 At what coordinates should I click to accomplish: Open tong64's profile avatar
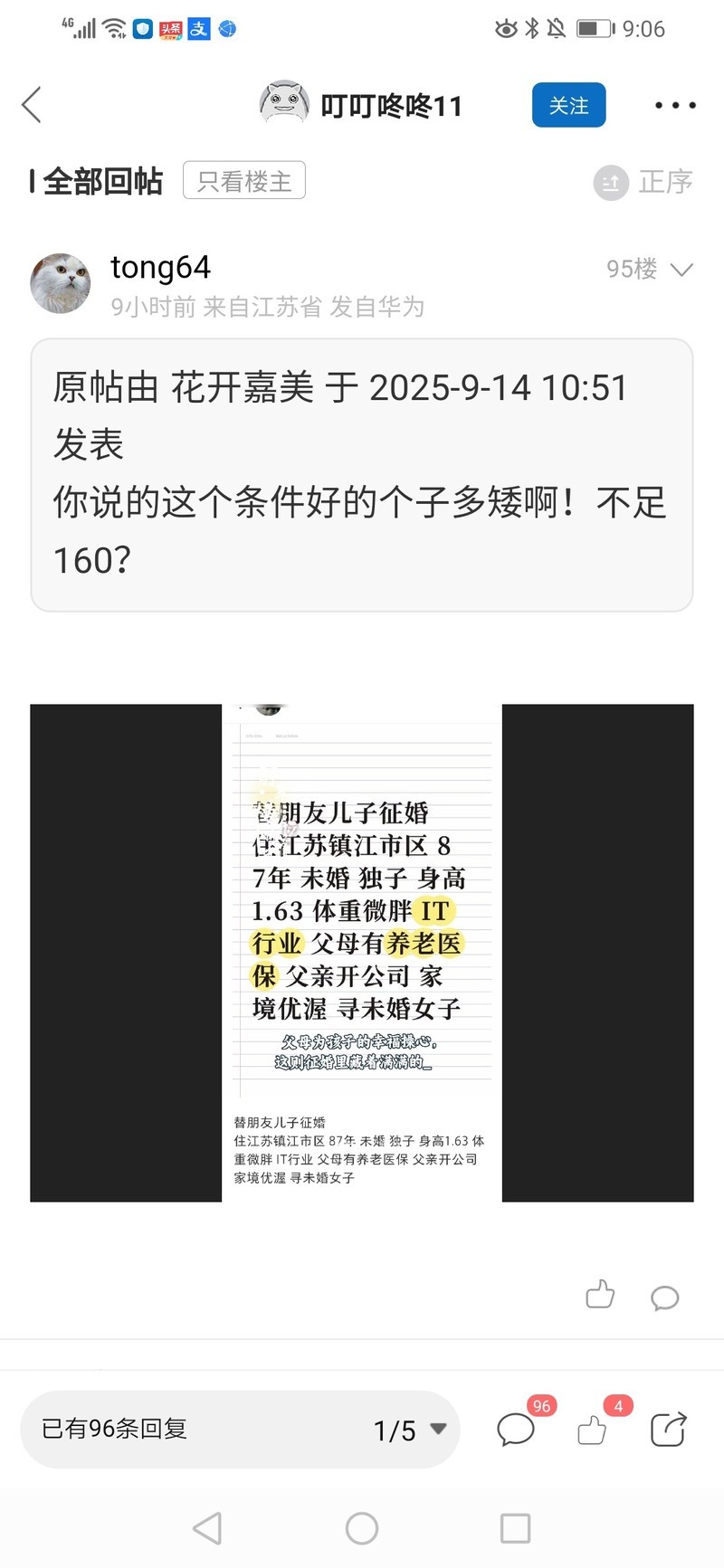60,283
